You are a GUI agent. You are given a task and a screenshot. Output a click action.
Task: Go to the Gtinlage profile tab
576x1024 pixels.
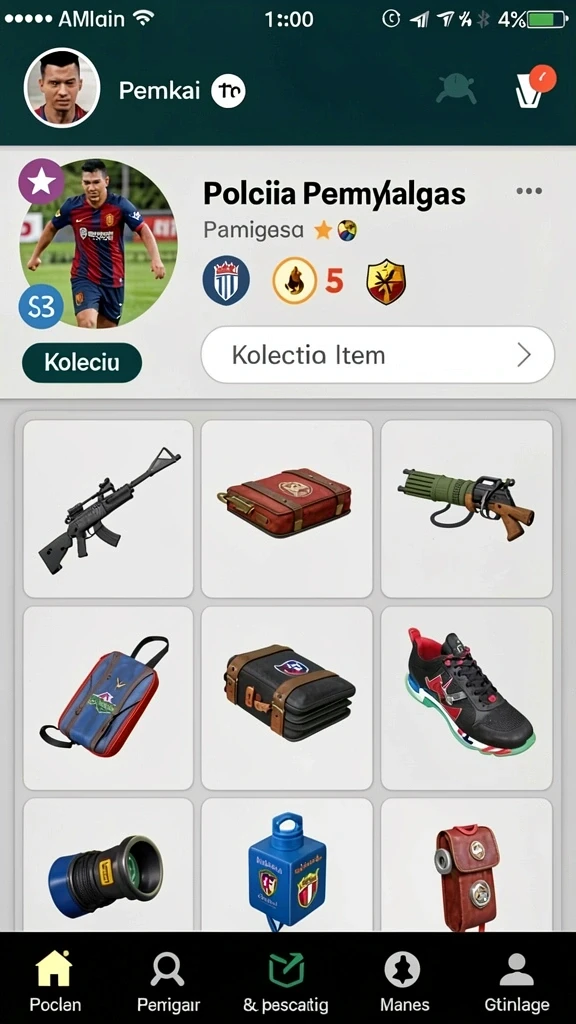click(x=517, y=981)
